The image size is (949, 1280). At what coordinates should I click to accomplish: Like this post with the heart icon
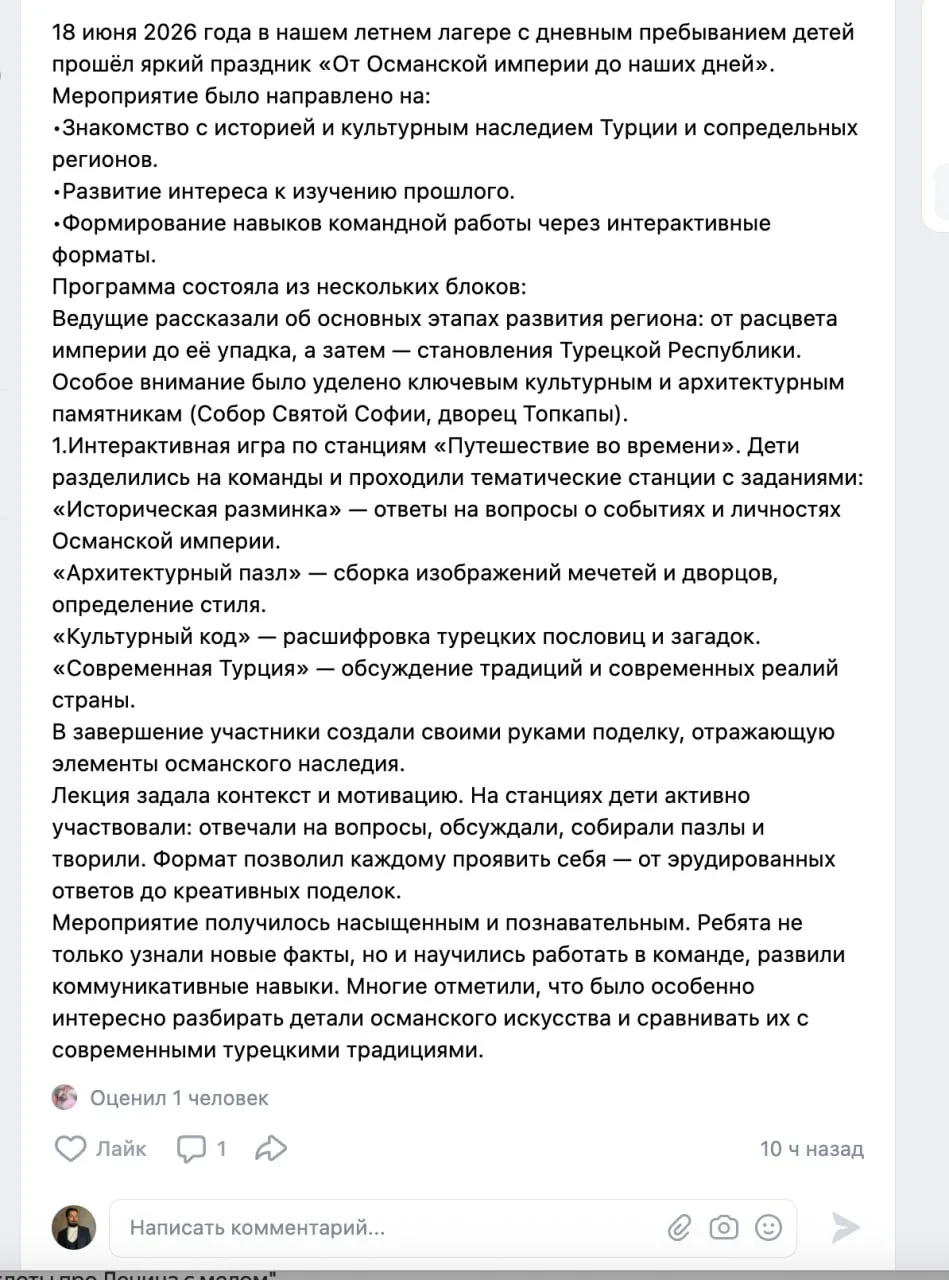tap(70, 1148)
